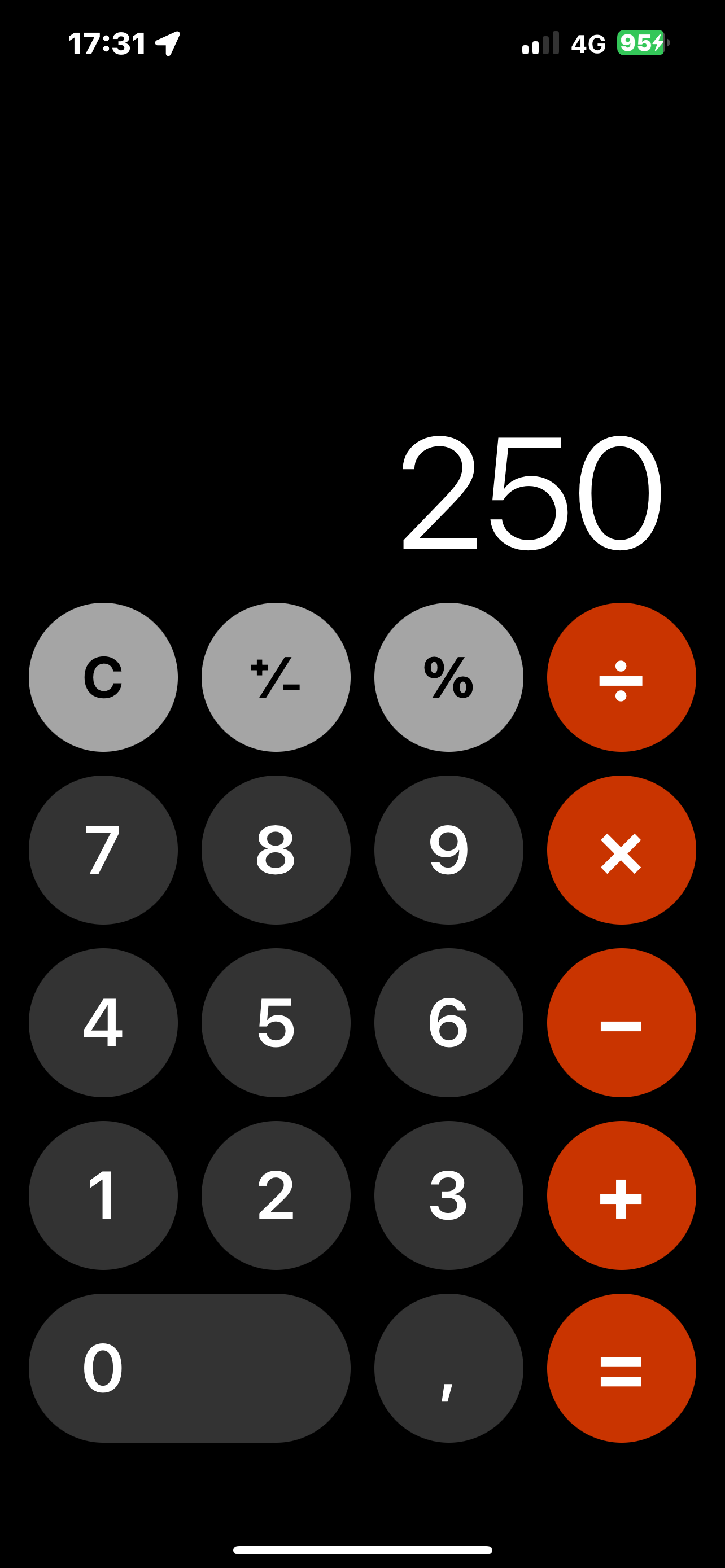Tap the digit 1 key

(x=103, y=1195)
